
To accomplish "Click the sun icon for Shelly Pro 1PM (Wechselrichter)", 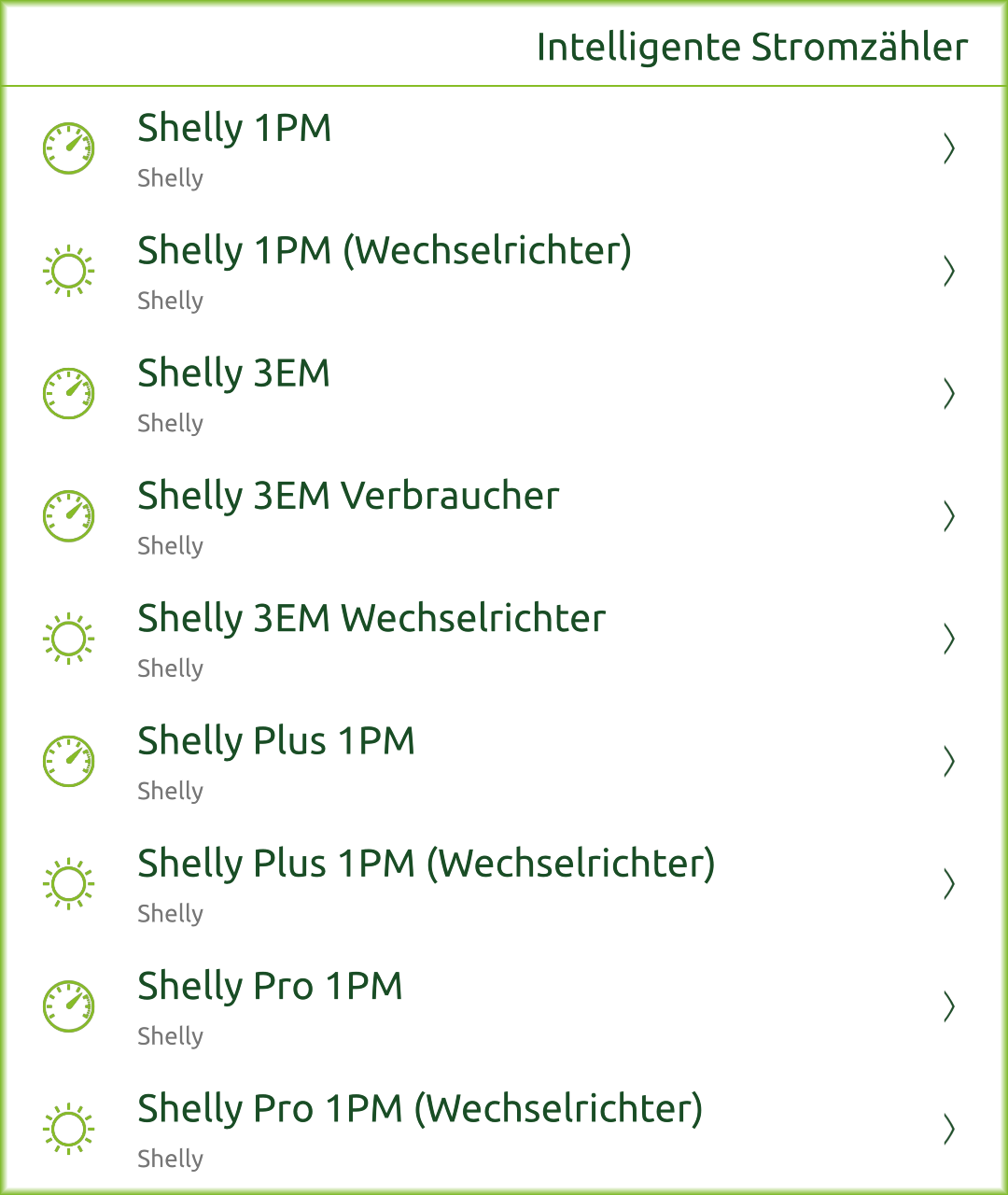I will pos(67,1129).
